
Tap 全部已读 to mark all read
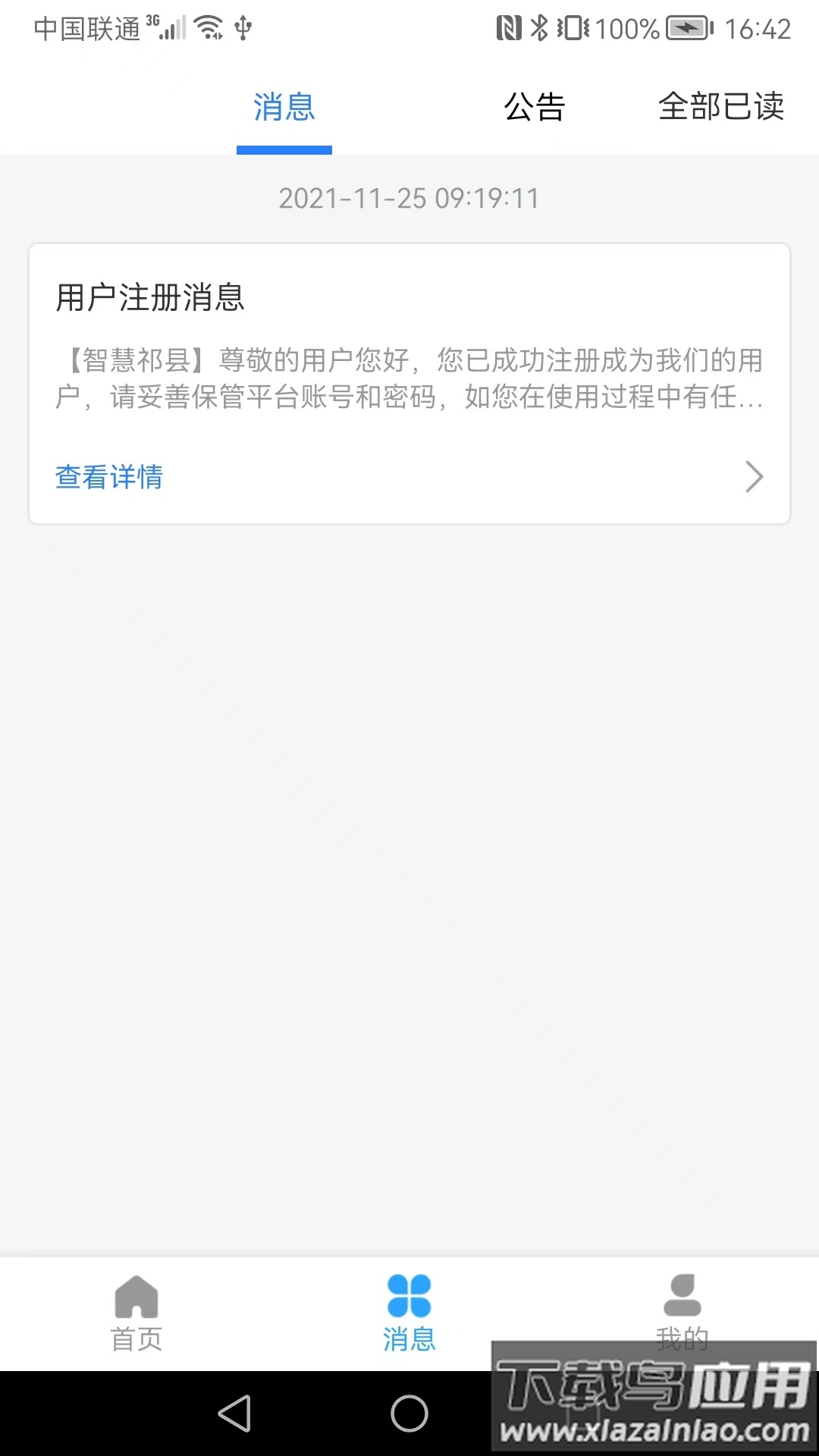722,108
